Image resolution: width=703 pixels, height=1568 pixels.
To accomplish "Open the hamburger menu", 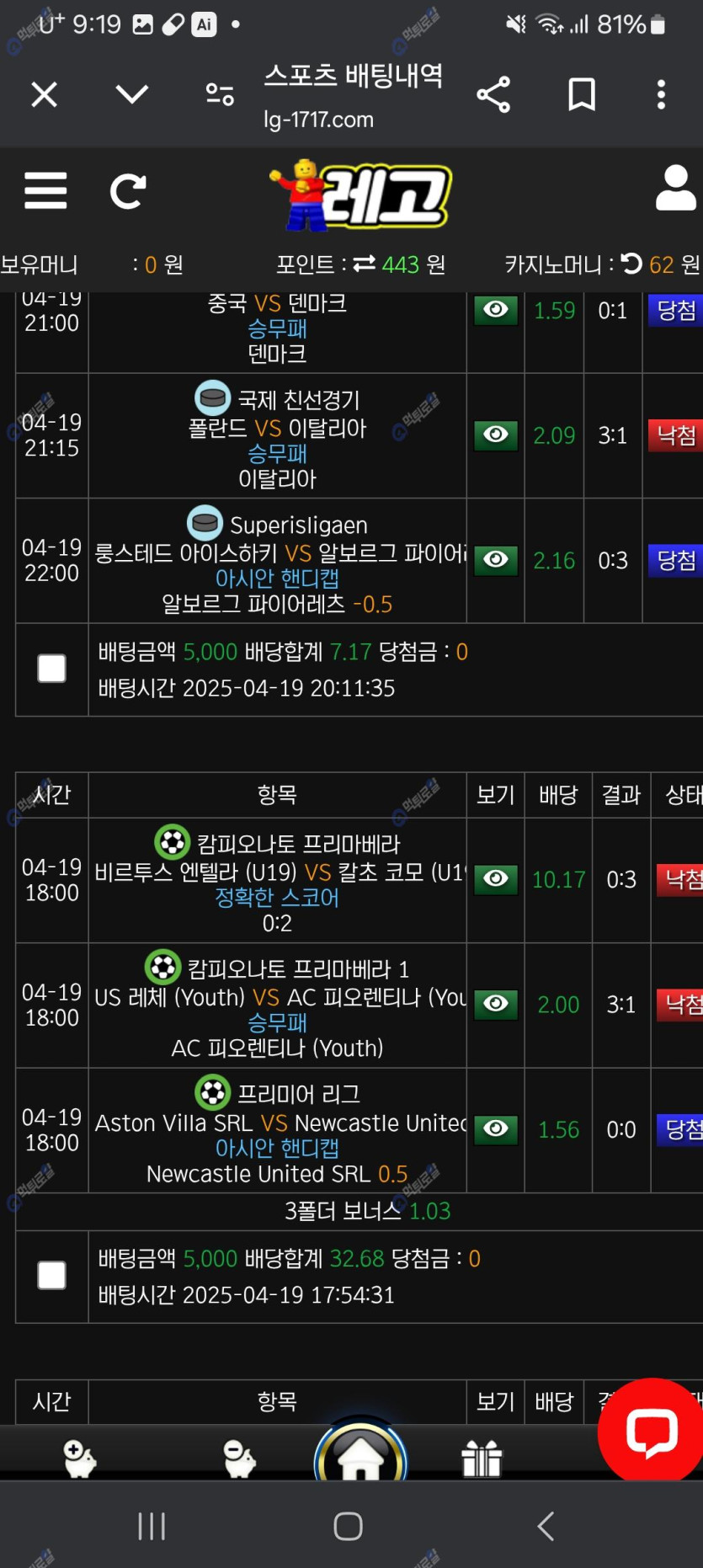I will (45, 190).
